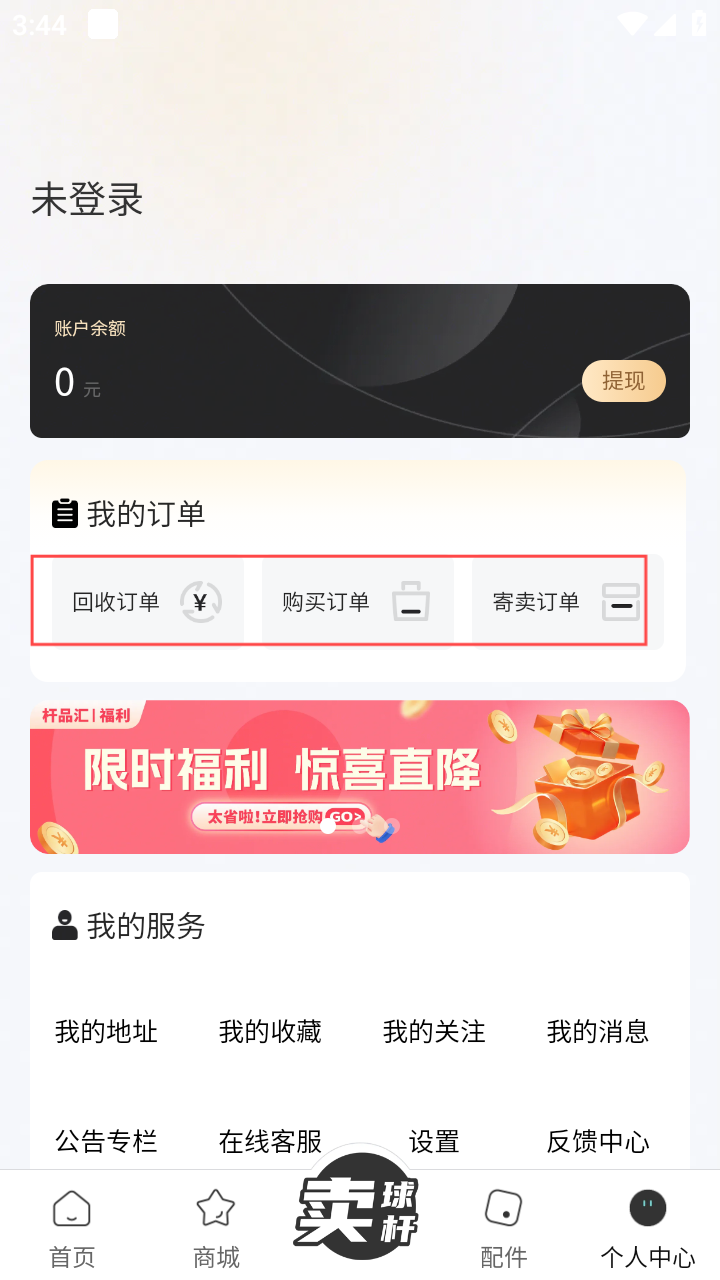Image resolution: width=720 pixels, height=1280 pixels.
Task: Open 回收订单 orders
Action: (147, 602)
